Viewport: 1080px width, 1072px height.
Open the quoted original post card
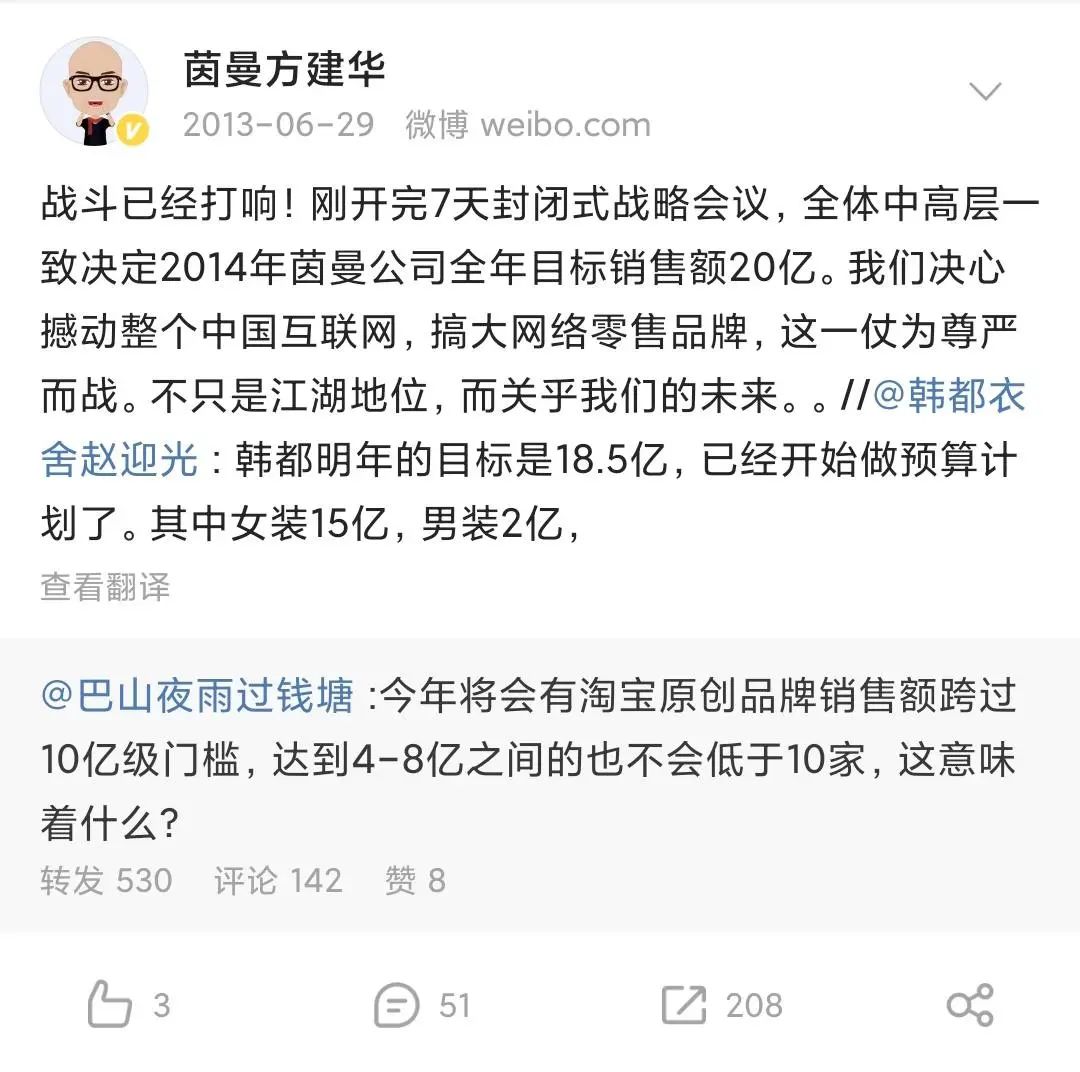pos(540,760)
